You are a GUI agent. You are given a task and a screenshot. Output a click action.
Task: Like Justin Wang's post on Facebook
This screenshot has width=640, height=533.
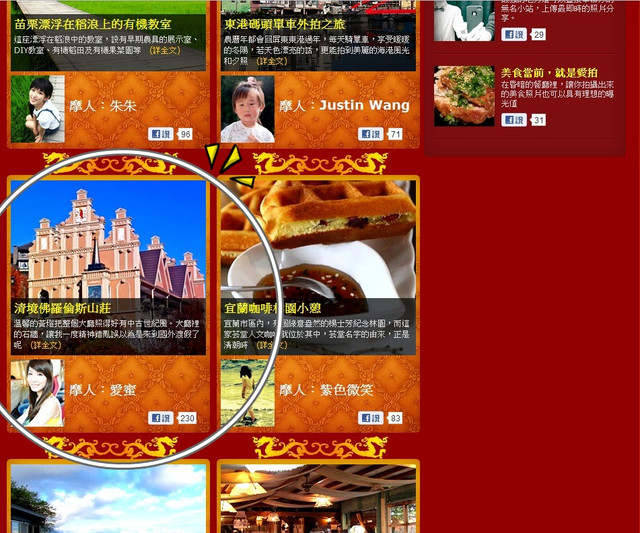click(371, 134)
